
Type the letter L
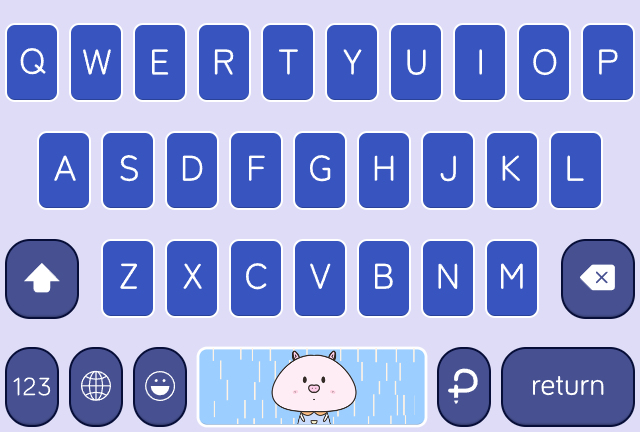[x=576, y=171]
